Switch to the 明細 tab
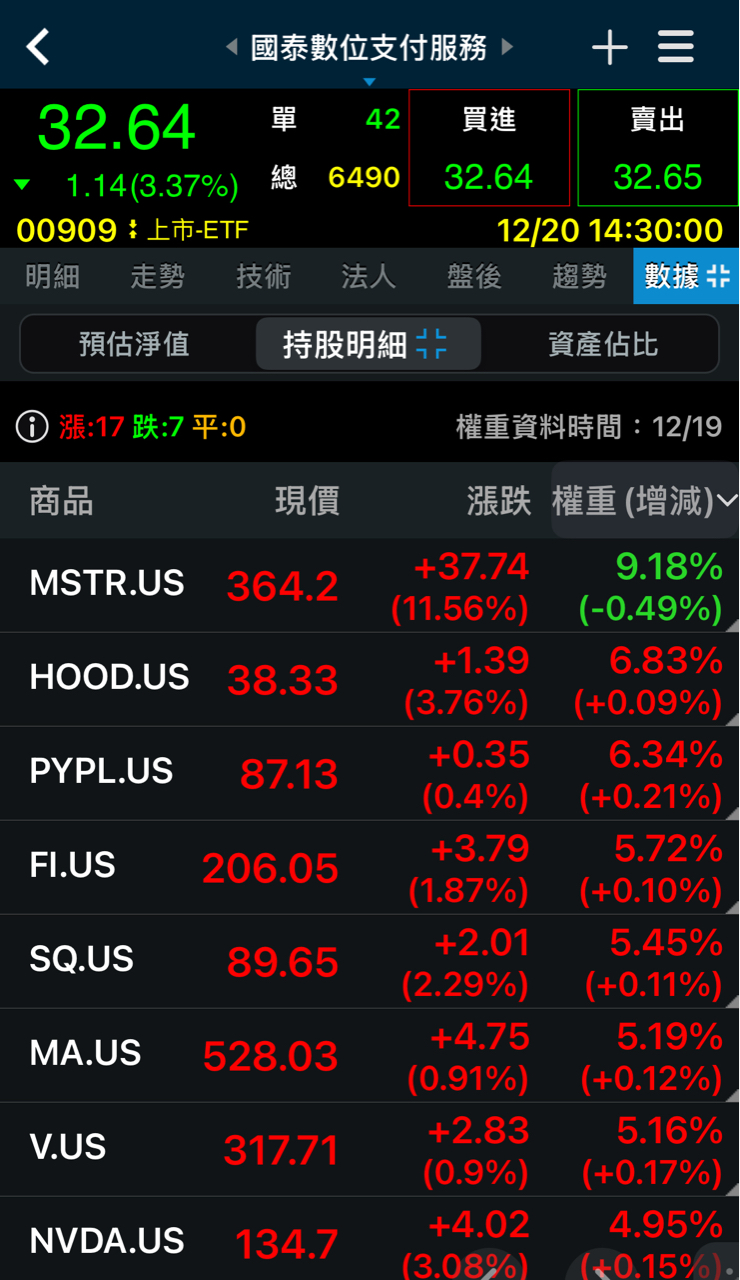Viewport: 740px width, 1280px height. pos(52,277)
